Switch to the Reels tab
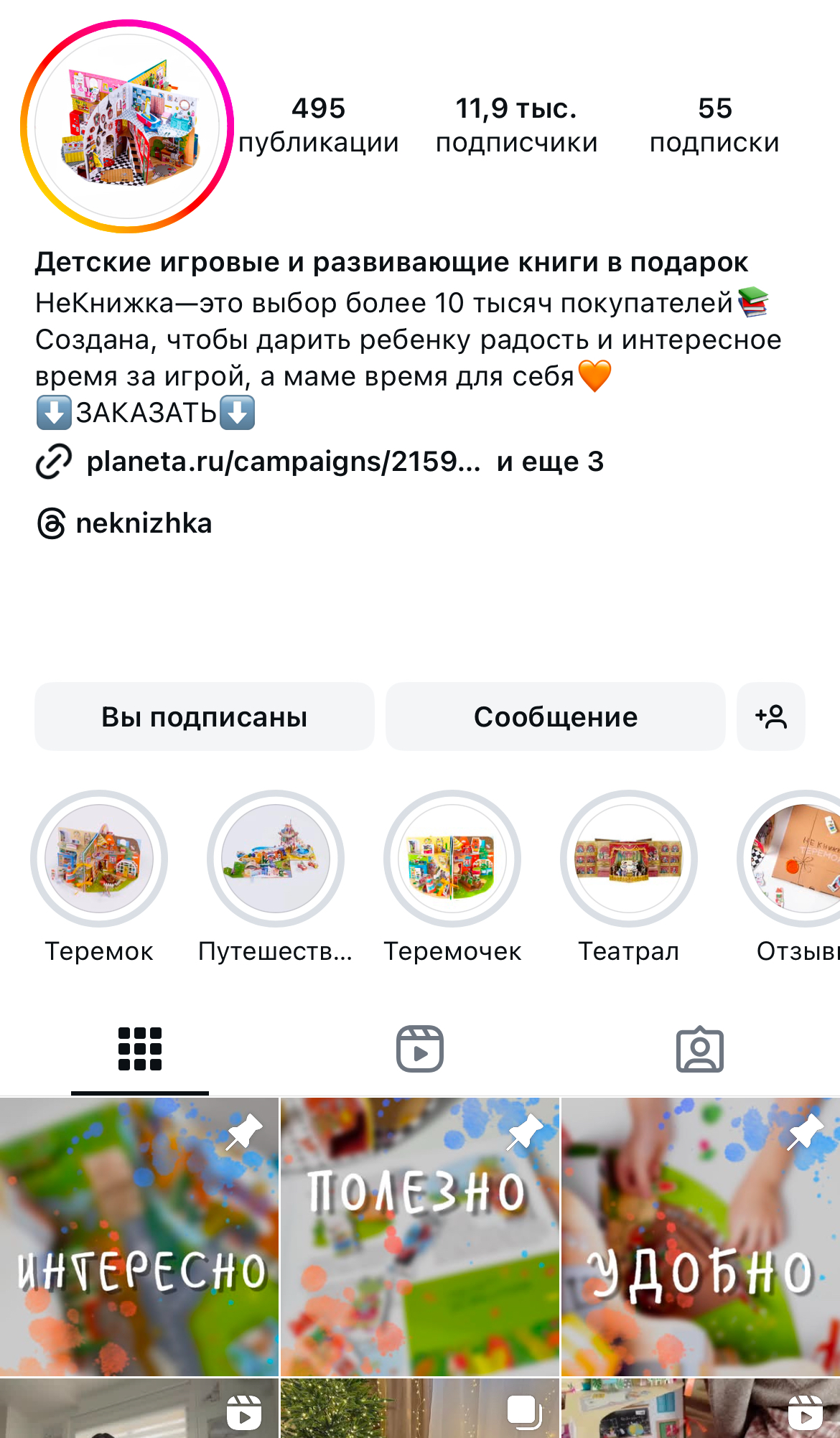Image resolution: width=840 pixels, height=1438 pixels. (420, 1049)
